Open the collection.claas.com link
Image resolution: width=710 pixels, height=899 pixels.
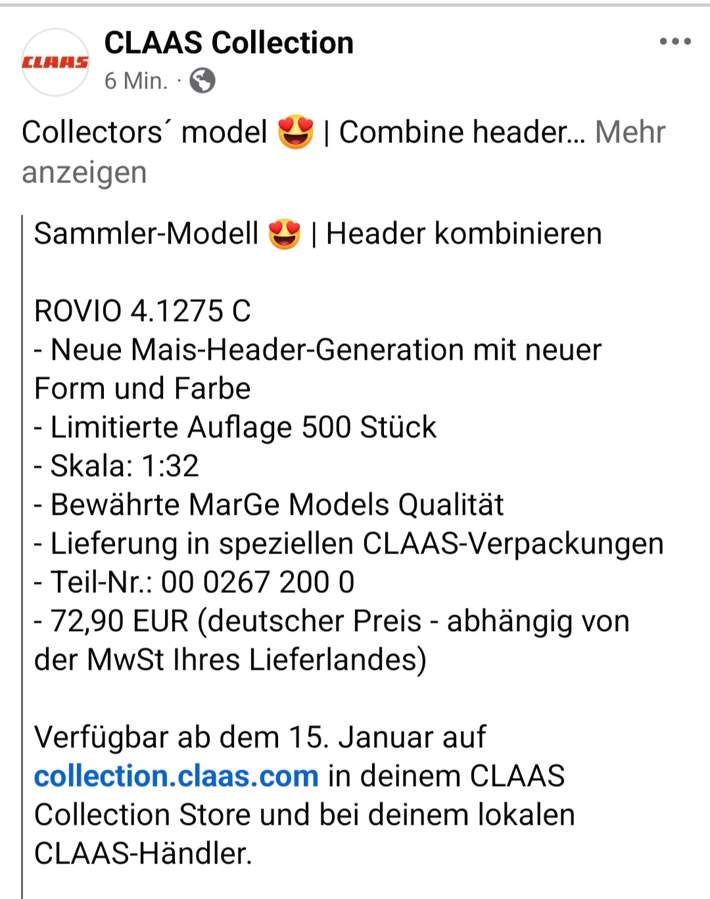(176, 775)
